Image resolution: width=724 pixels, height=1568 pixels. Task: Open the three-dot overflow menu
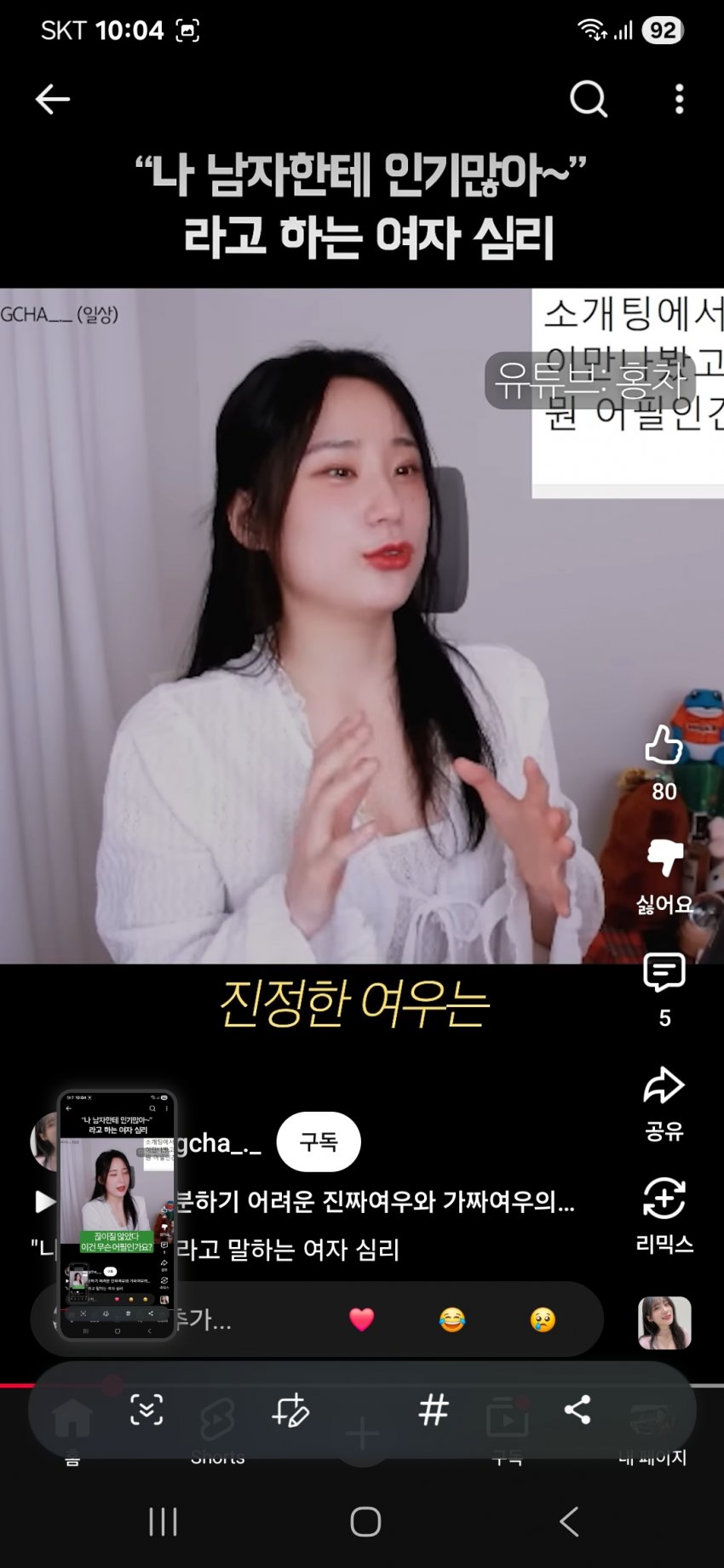coord(679,100)
